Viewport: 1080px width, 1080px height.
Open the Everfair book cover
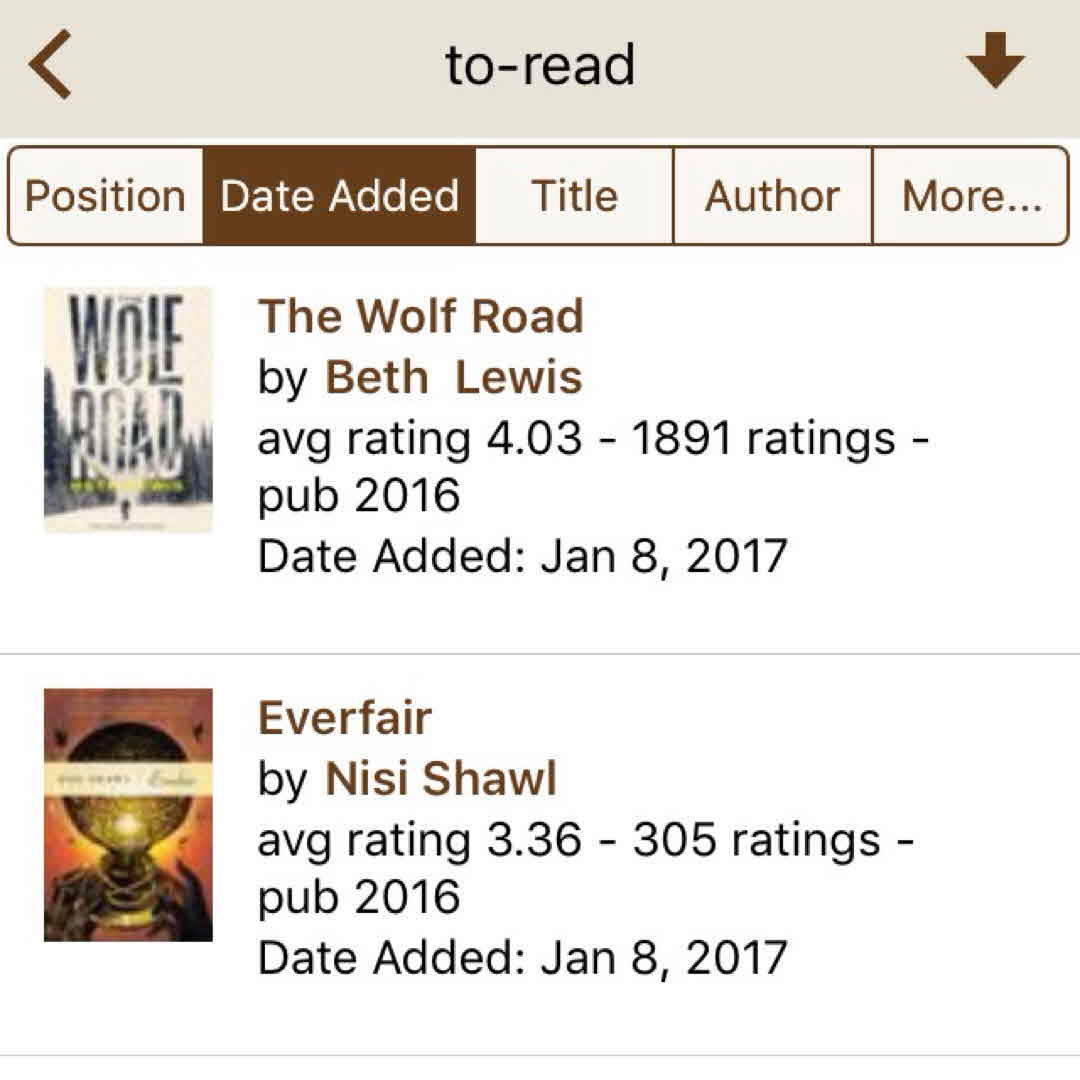(128, 814)
